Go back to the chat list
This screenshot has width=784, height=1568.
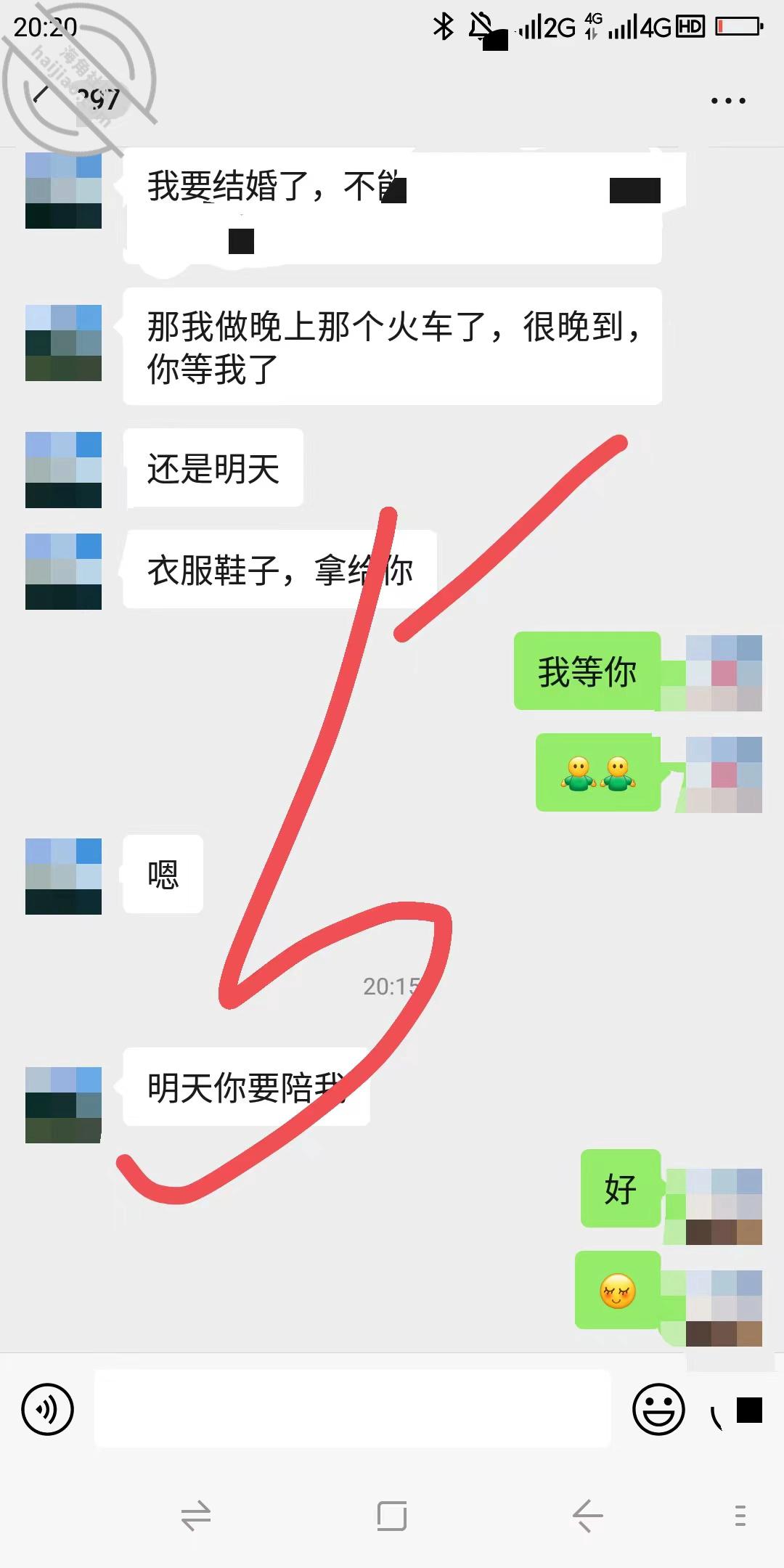pos(42,97)
